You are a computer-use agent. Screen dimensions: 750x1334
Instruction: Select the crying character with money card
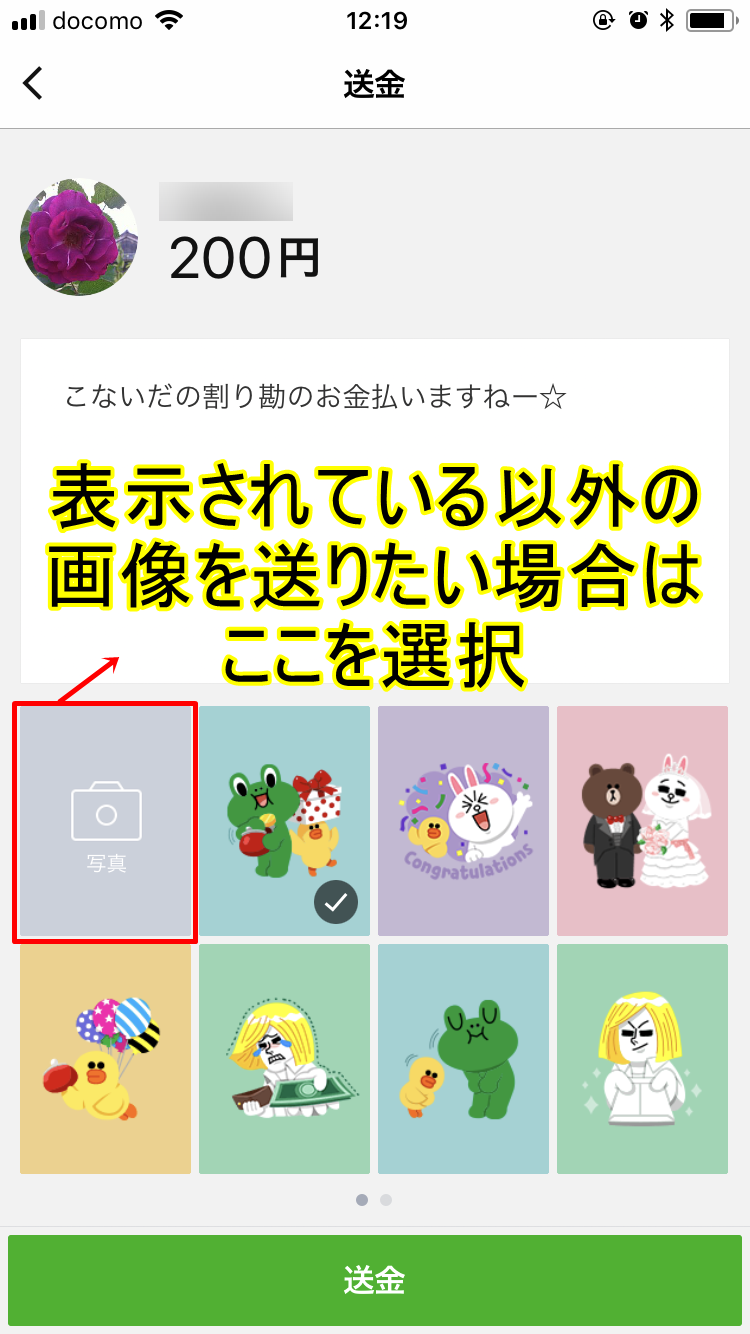tap(284, 1058)
